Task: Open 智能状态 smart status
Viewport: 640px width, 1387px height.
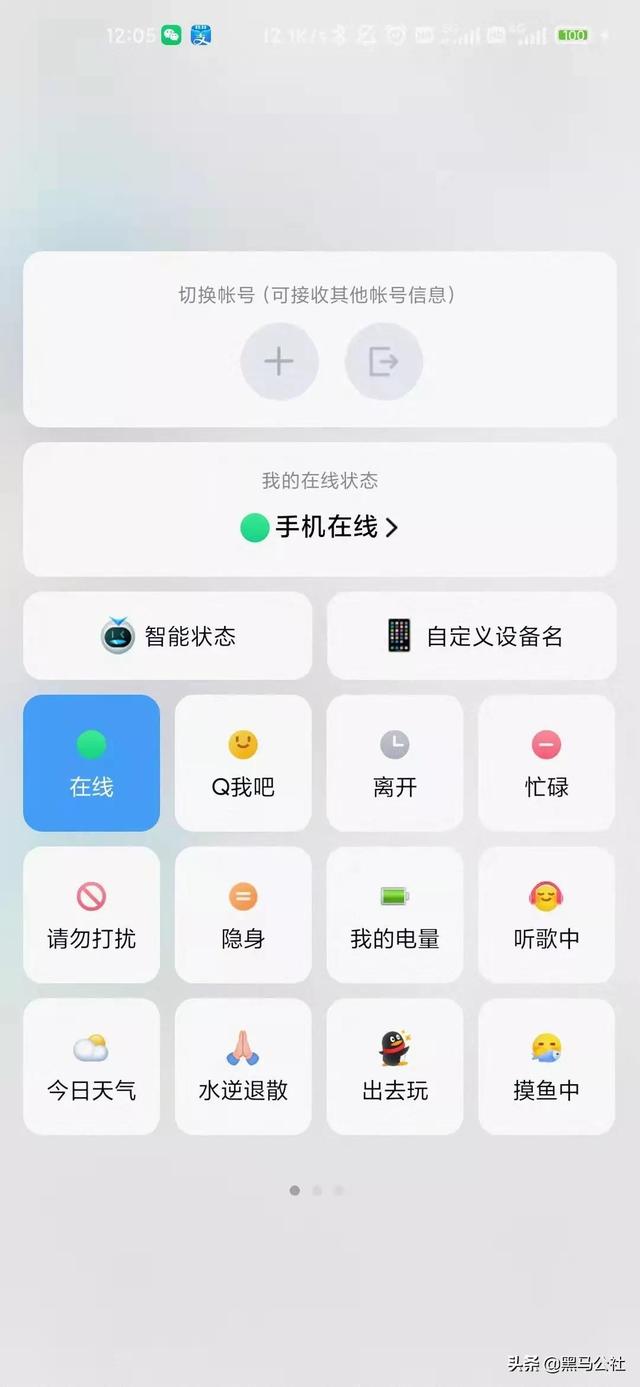Action: (168, 636)
